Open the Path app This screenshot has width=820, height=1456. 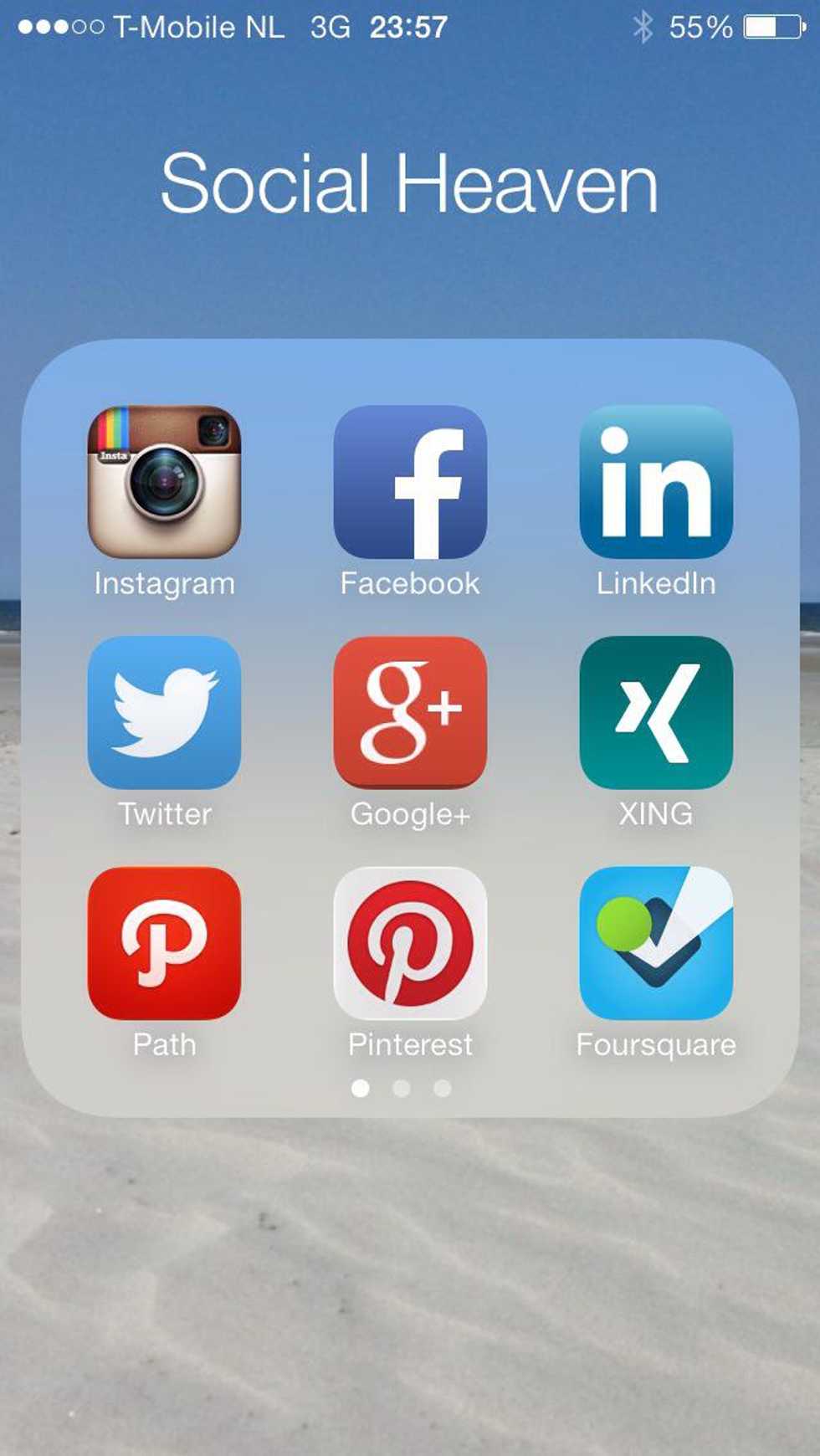[164, 943]
